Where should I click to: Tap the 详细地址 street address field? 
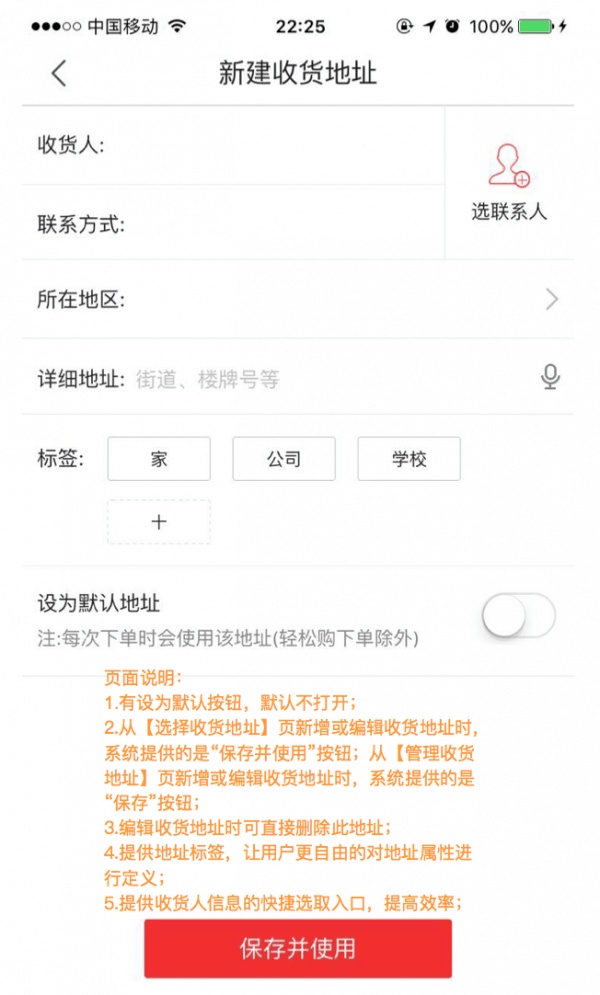point(330,379)
